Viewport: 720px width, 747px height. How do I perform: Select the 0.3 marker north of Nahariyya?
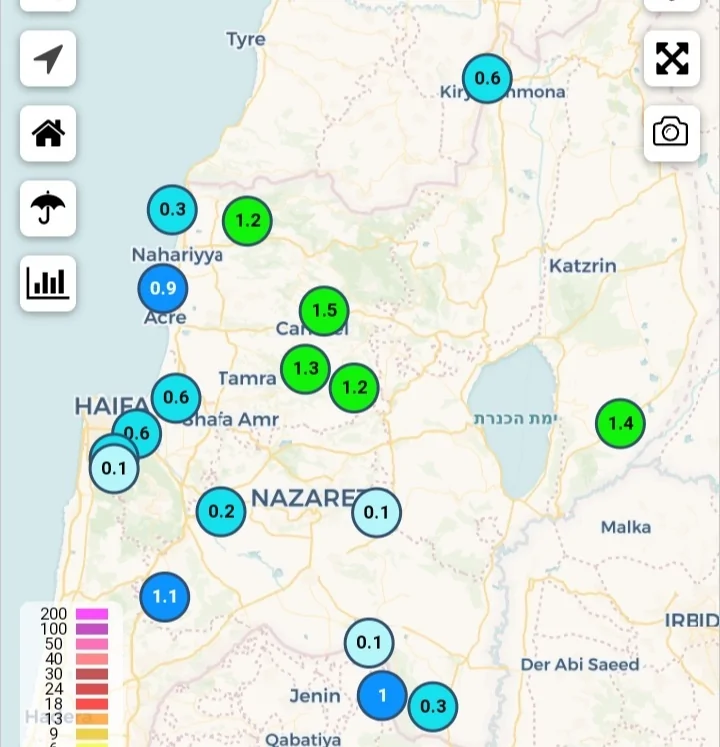click(173, 210)
